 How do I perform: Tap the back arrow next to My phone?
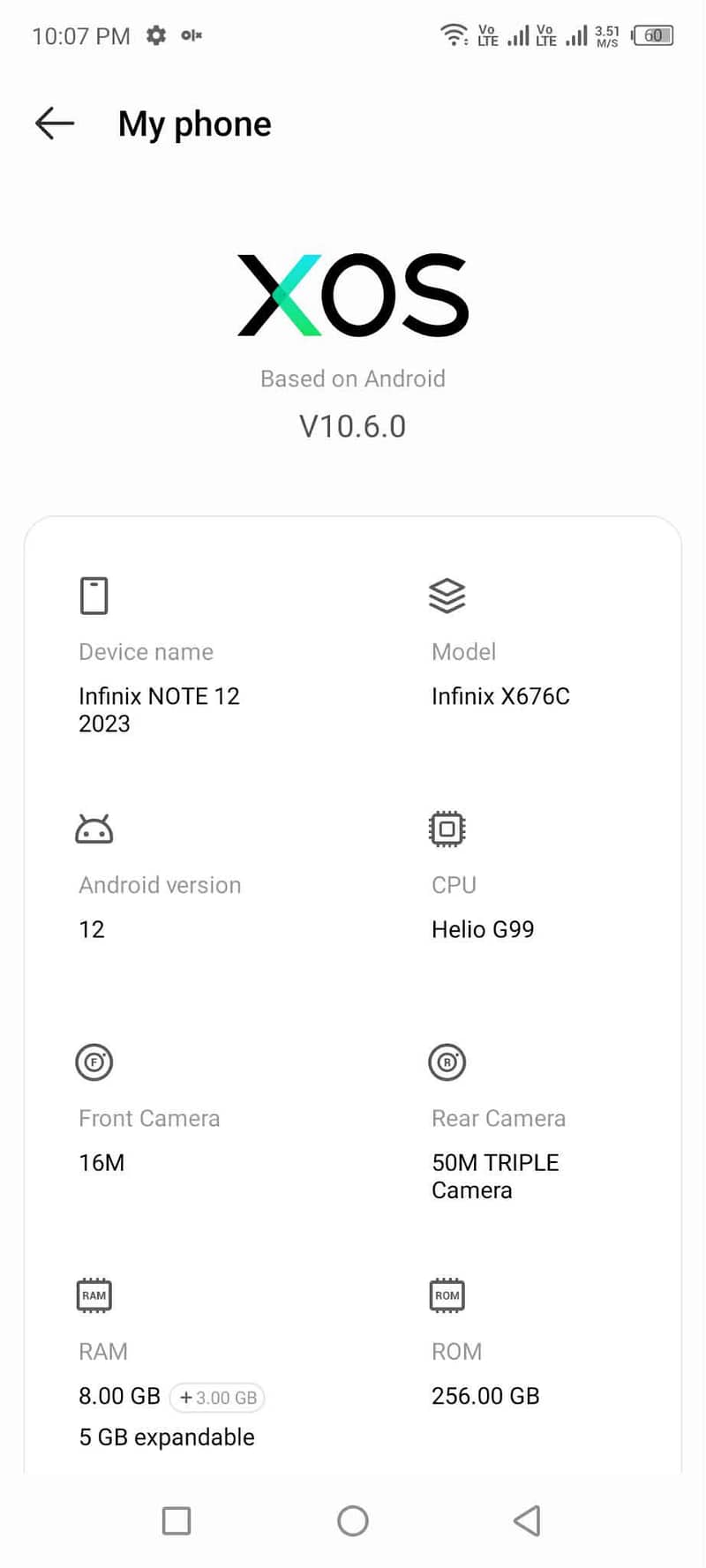(53, 124)
